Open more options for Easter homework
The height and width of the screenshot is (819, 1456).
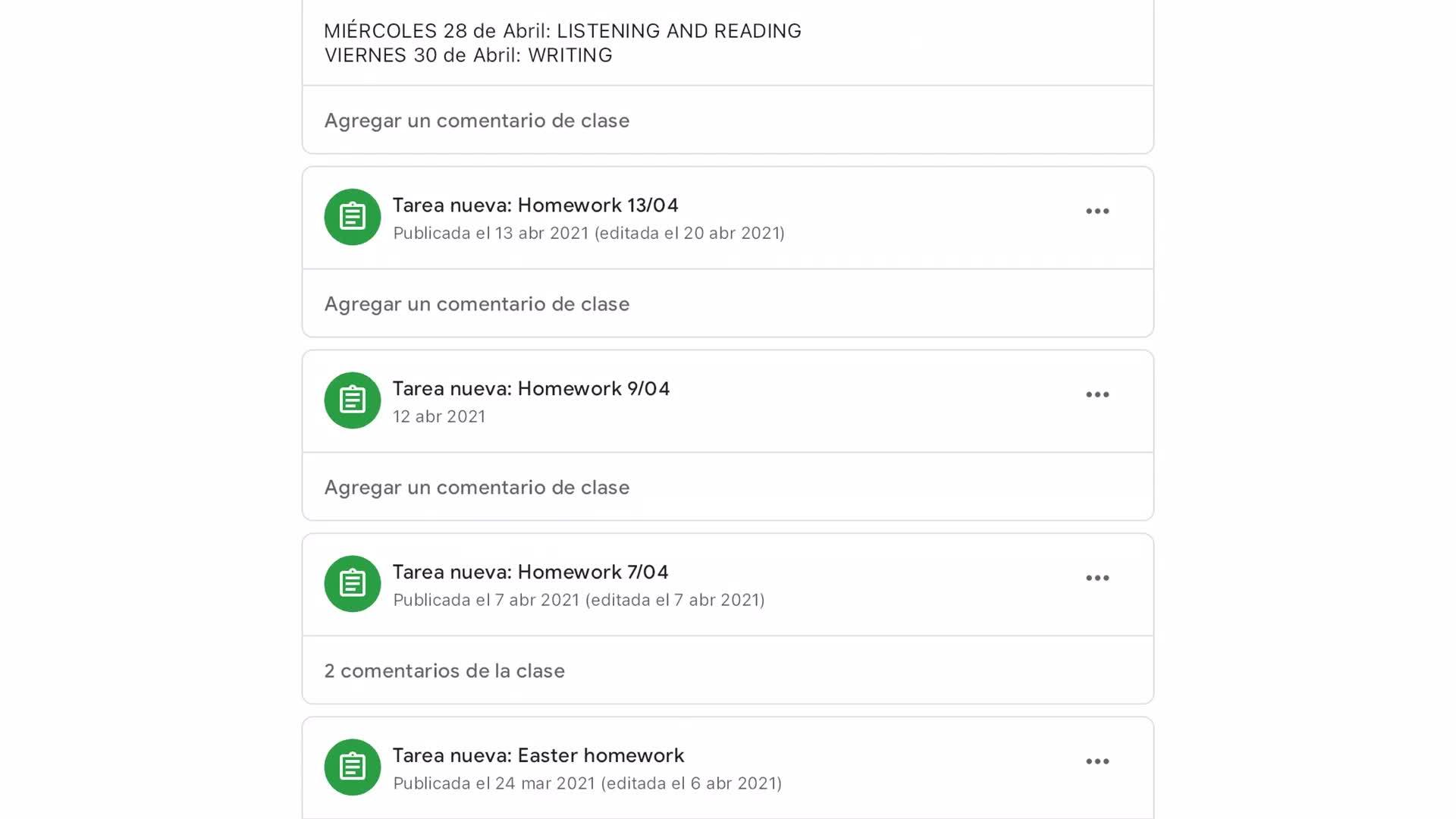[x=1097, y=762]
